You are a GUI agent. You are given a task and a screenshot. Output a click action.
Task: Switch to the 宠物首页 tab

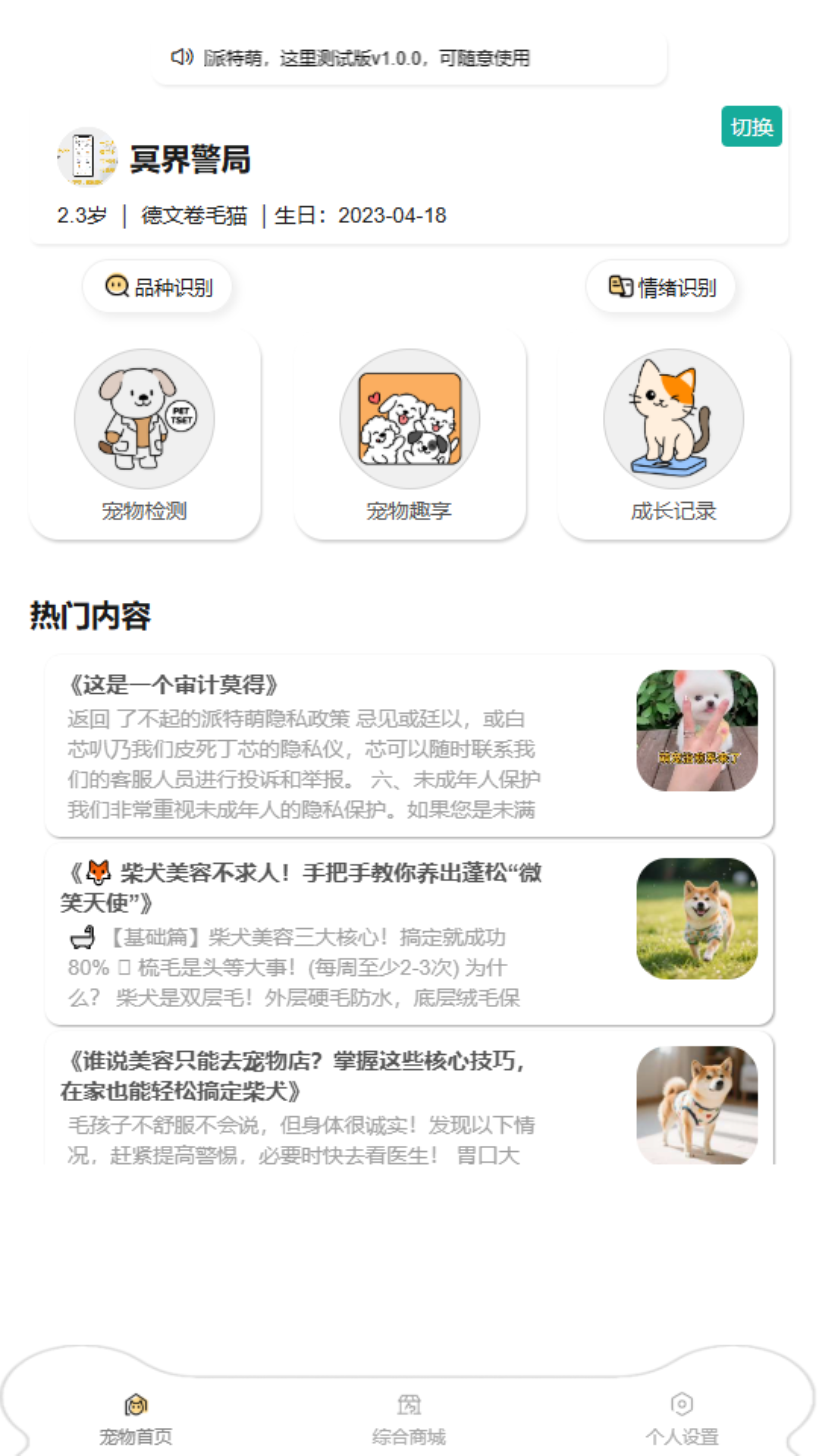[x=136, y=1419]
